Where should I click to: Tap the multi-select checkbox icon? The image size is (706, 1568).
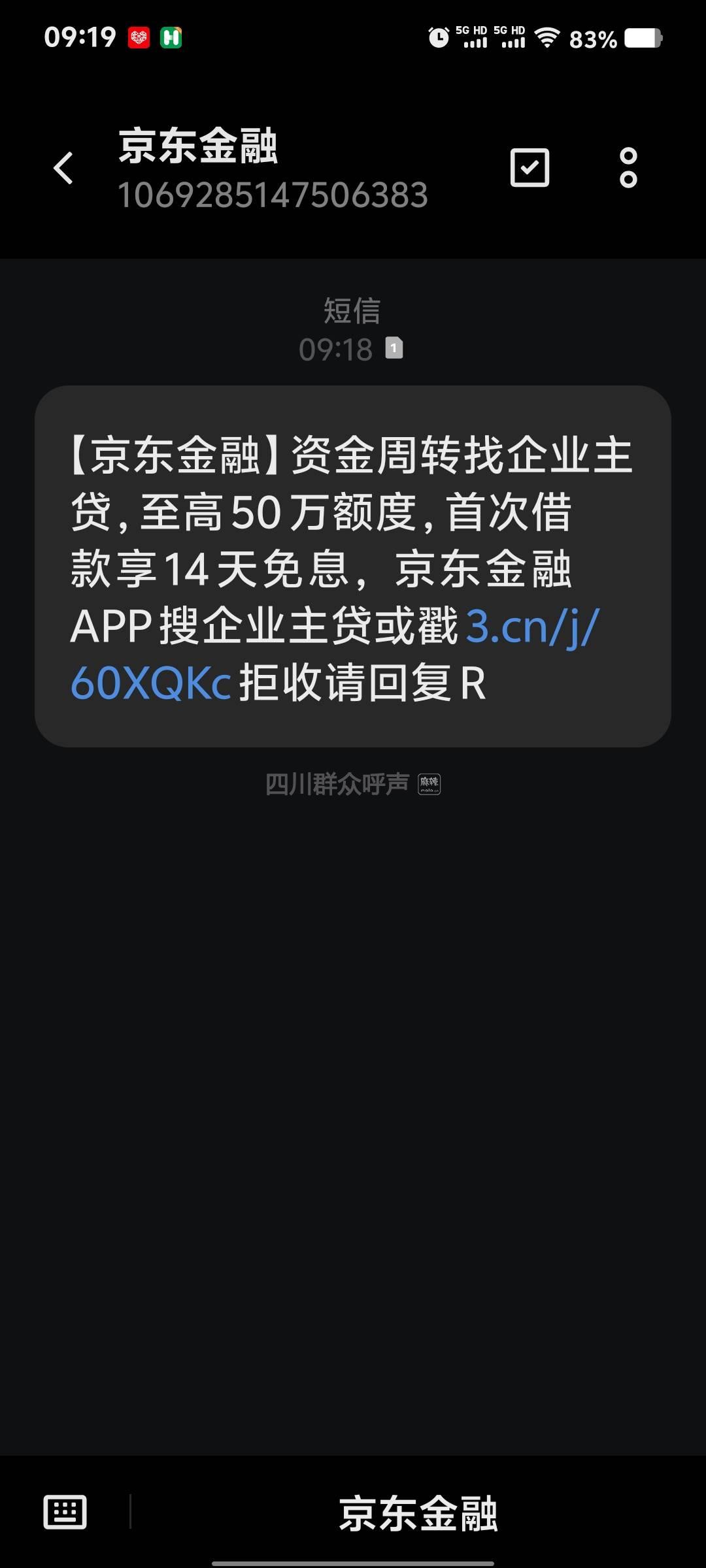click(x=529, y=168)
